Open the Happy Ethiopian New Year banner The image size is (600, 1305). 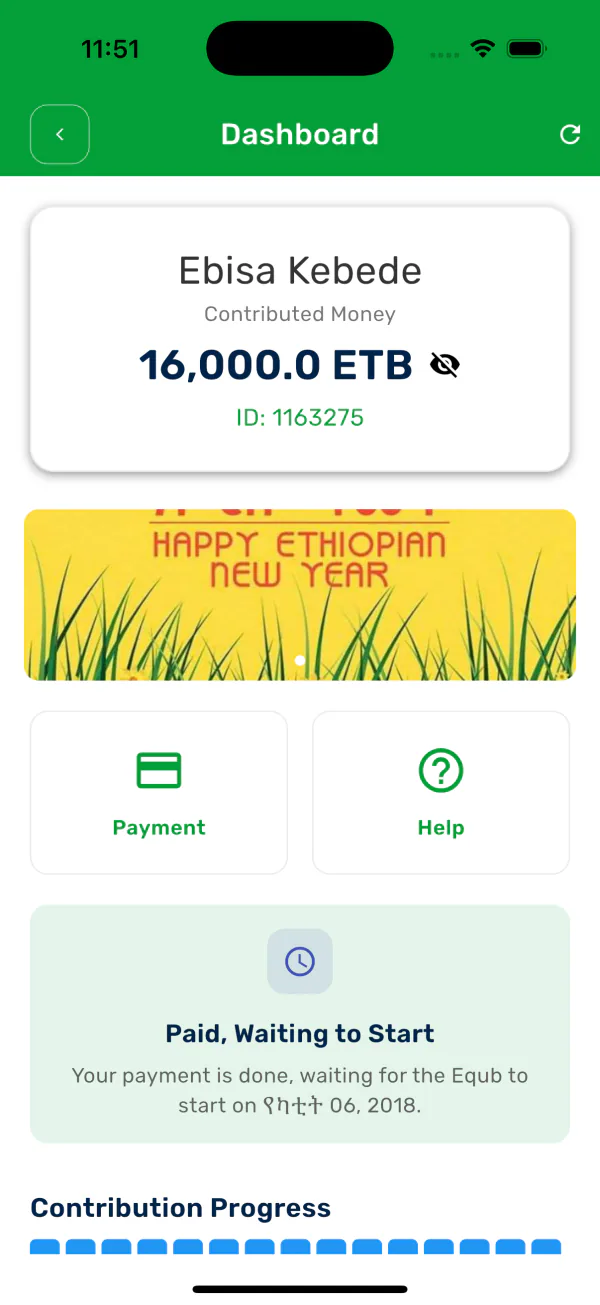tap(300, 595)
